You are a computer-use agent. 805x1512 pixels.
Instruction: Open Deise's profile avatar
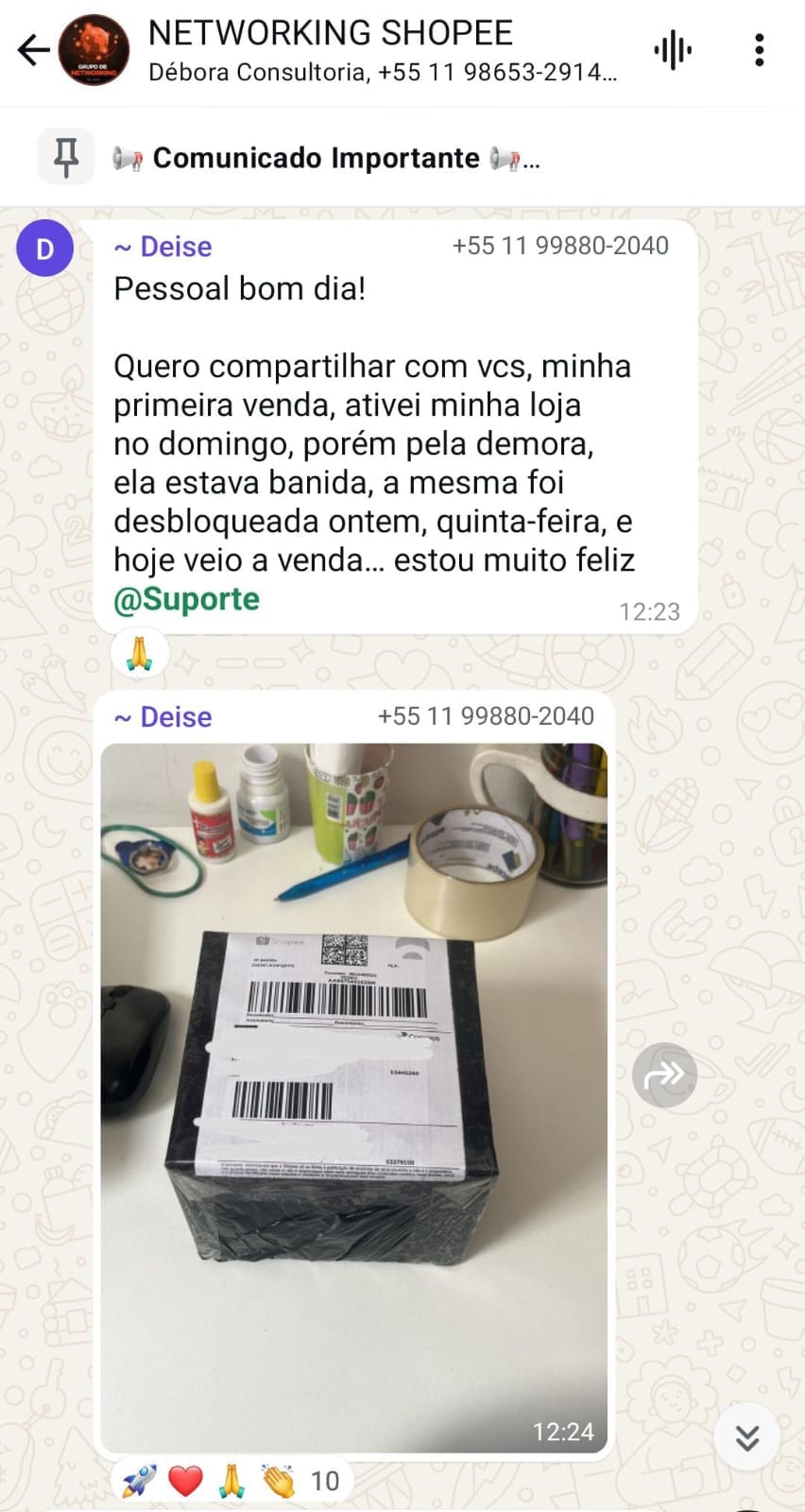click(45, 249)
